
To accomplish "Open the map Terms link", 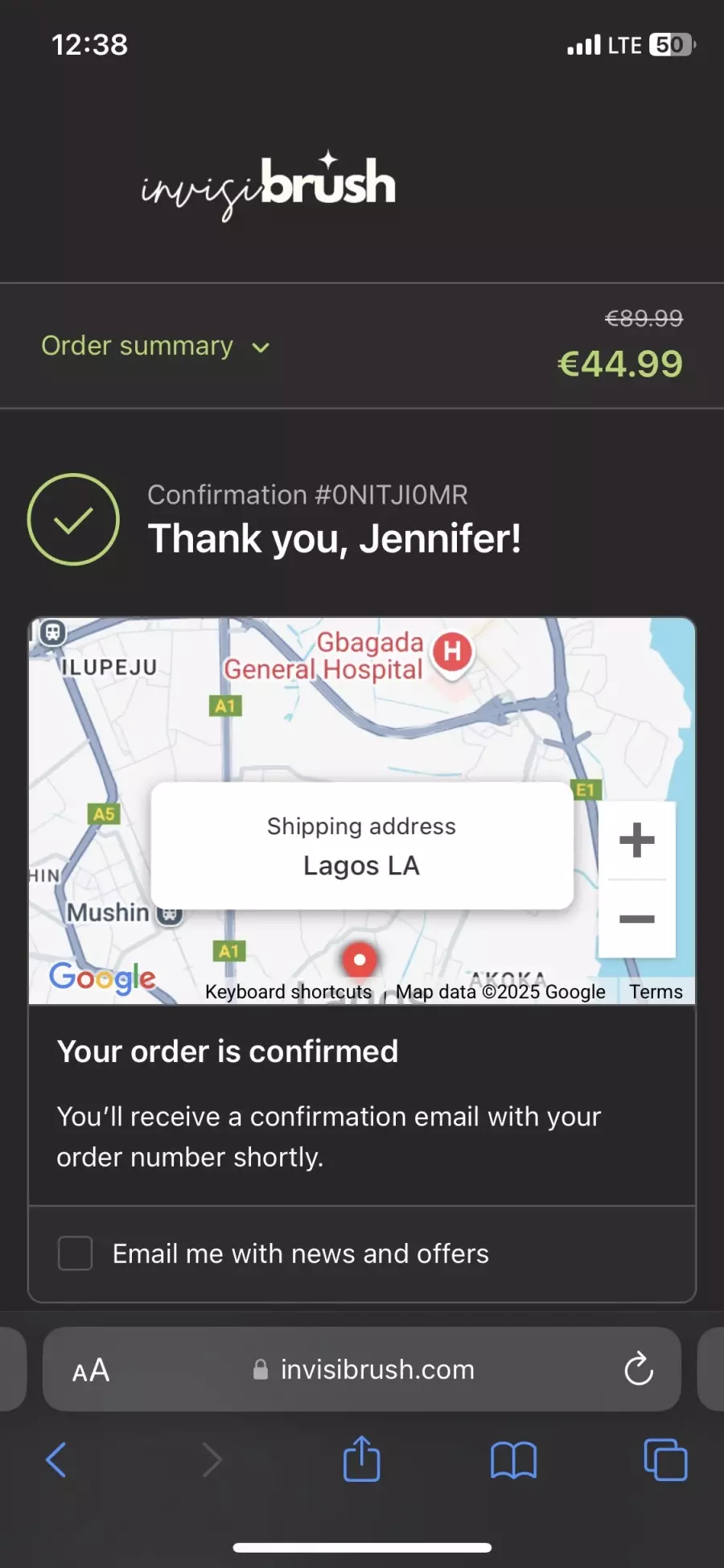I will [x=656, y=992].
